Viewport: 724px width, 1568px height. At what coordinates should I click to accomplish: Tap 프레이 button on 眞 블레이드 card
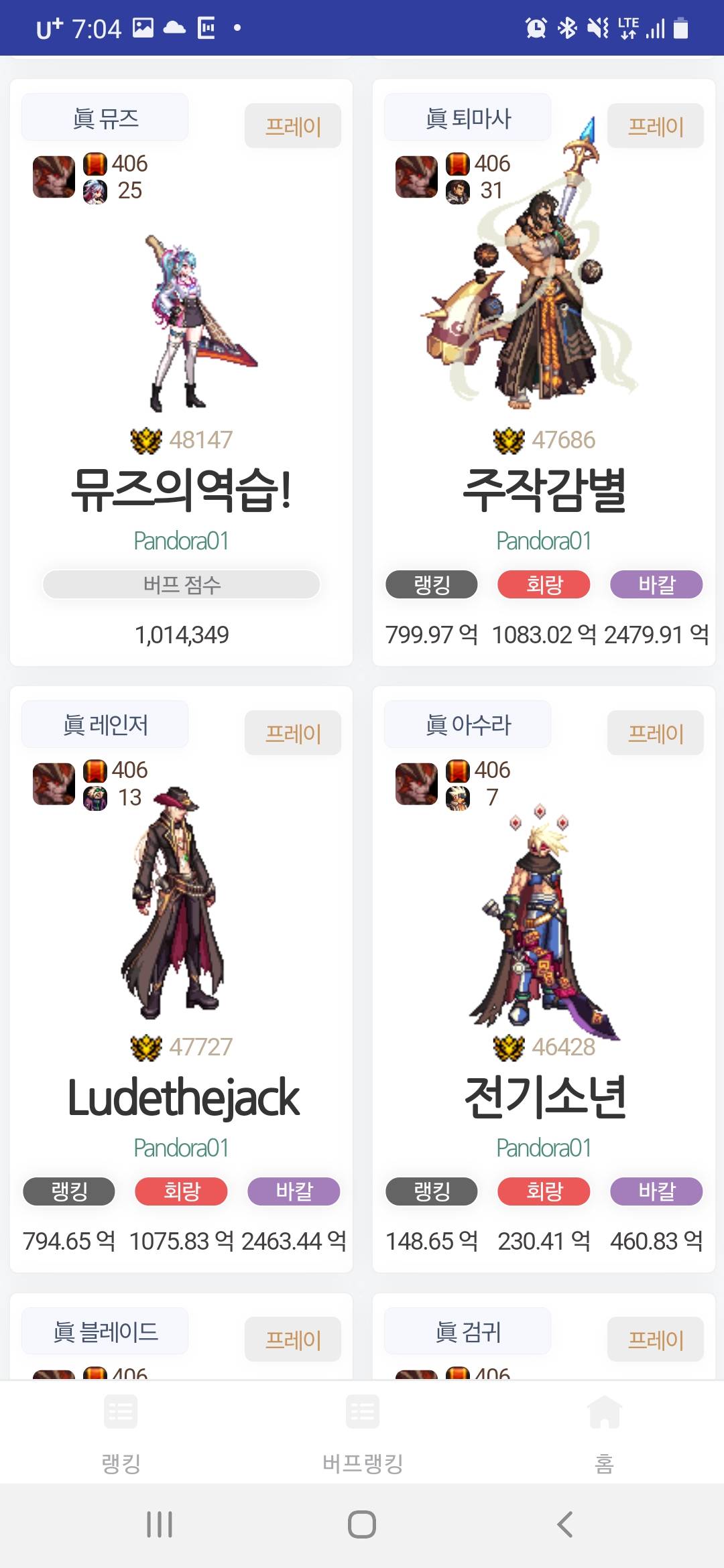click(293, 1340)
